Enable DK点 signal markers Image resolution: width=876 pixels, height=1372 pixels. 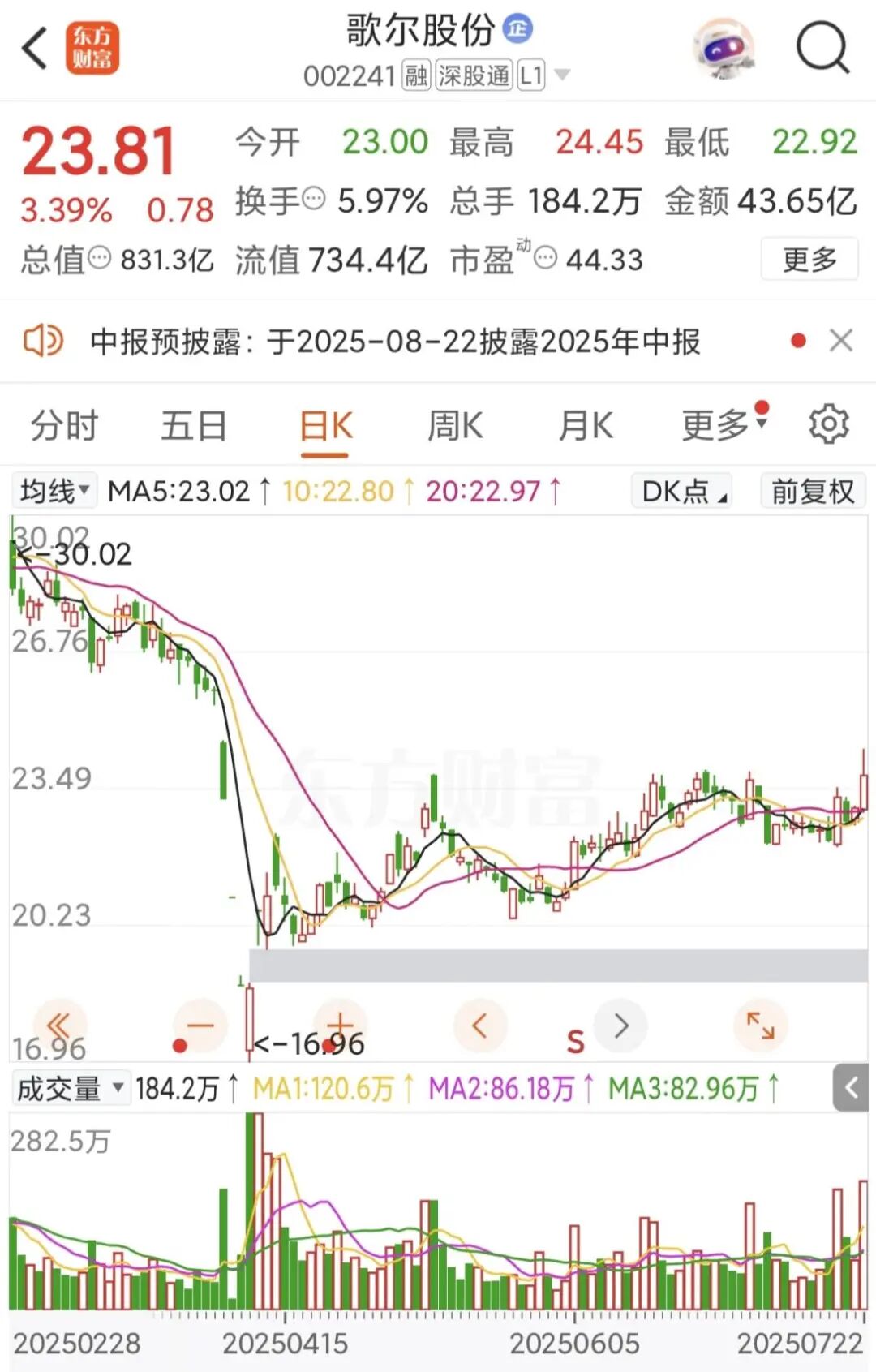point(680,491)
